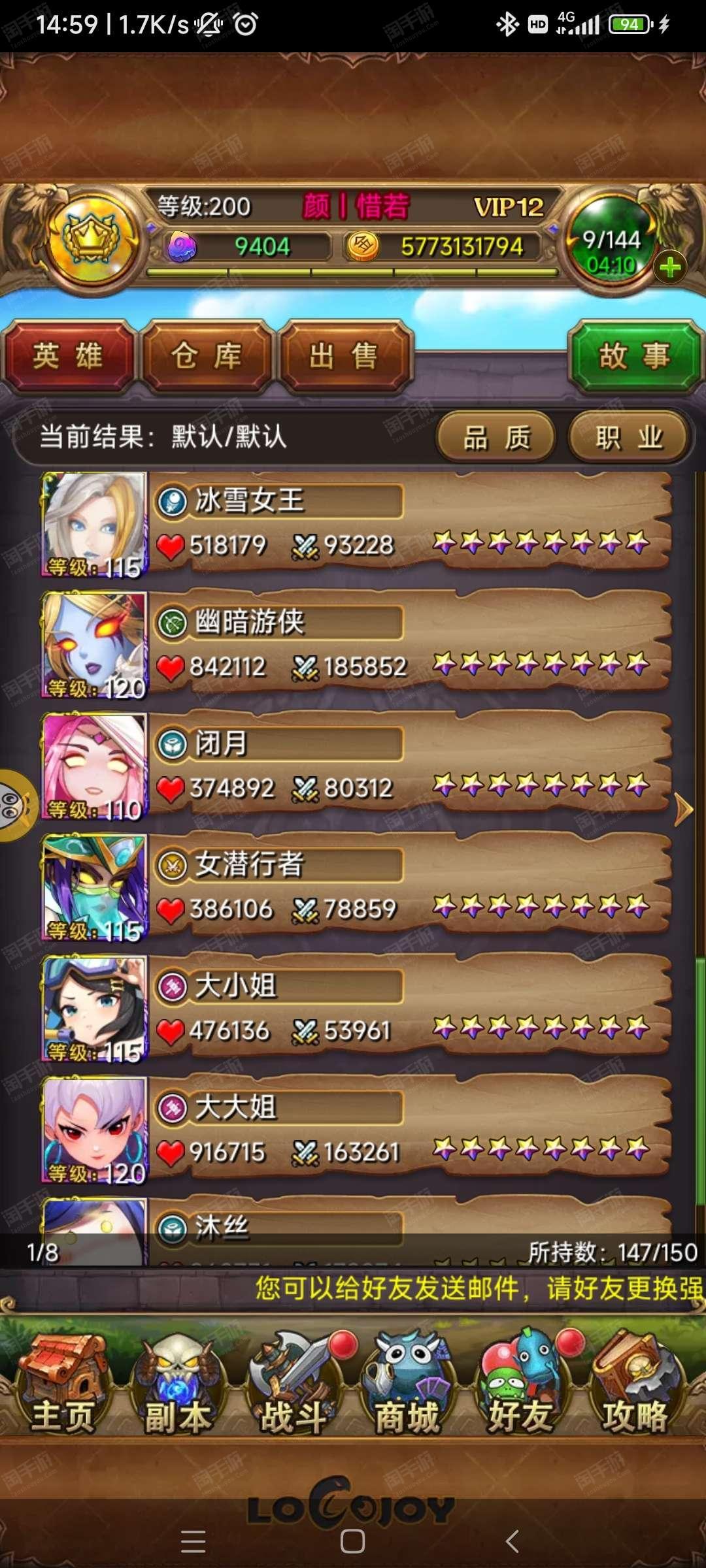Open the 攻略 guide tab
This screenshot has width=706, height=1568.
pyautogui.click(x=634, y=1380)
